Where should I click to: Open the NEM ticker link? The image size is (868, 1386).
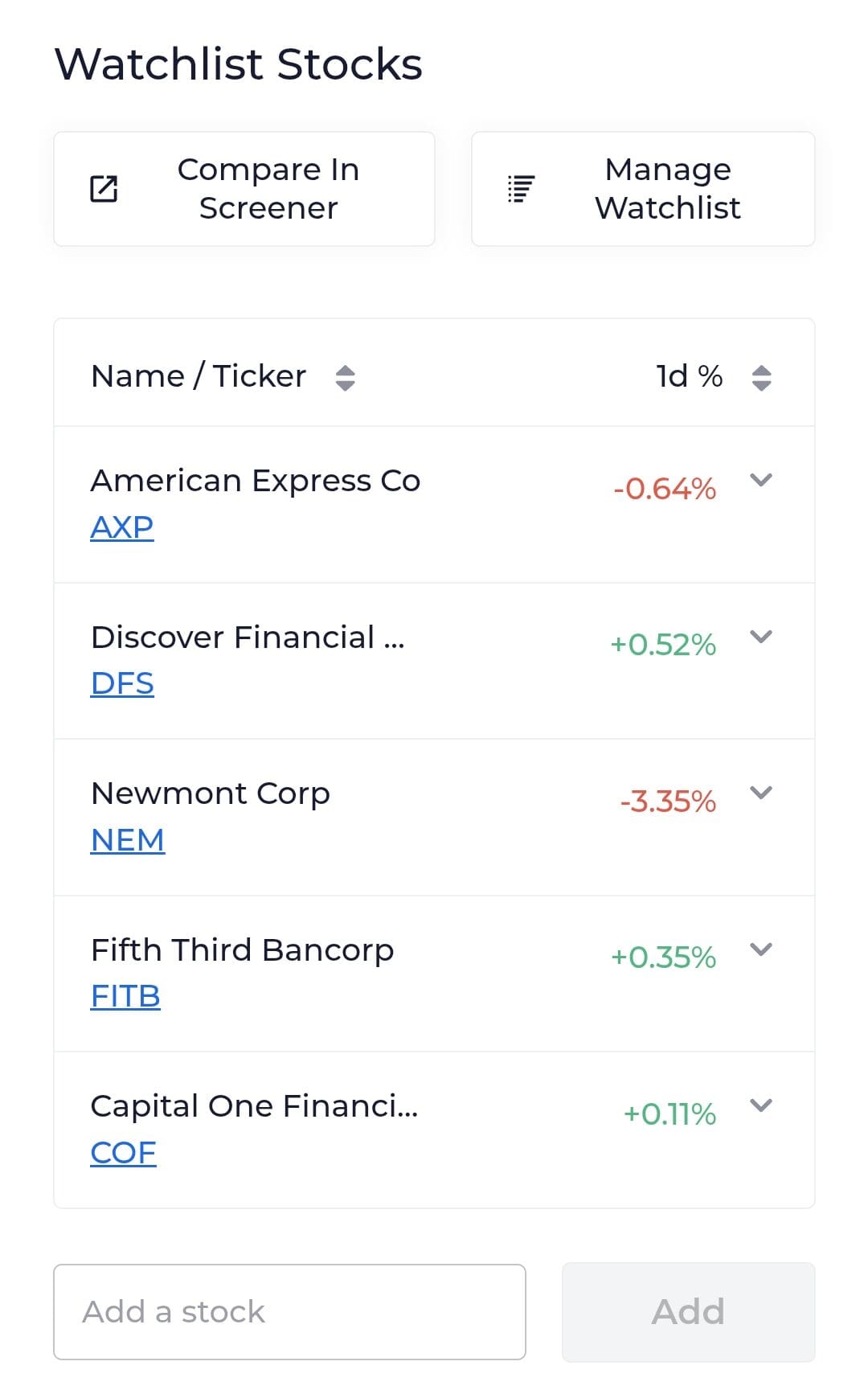(x=127, y=839)
